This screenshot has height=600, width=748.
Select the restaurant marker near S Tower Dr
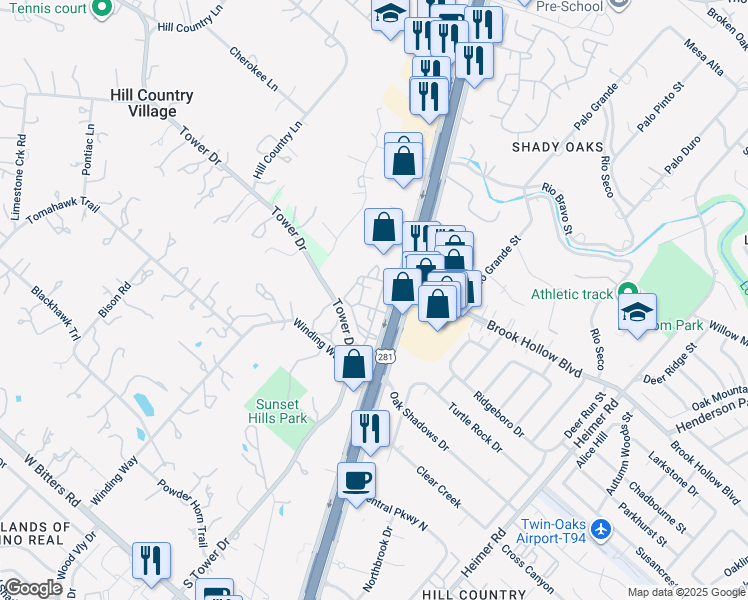coord(151,561)
